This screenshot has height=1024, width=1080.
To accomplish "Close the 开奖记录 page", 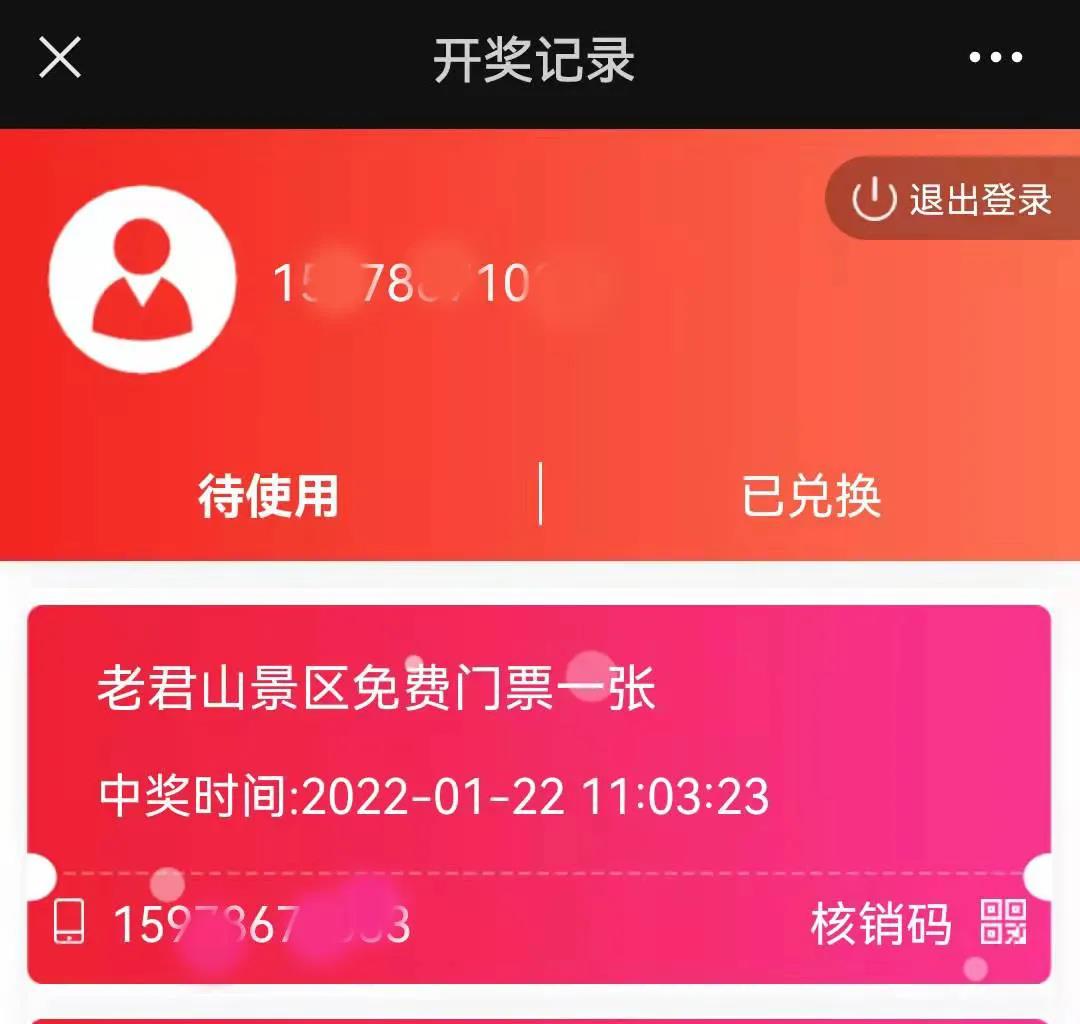I will click(60, 58).
